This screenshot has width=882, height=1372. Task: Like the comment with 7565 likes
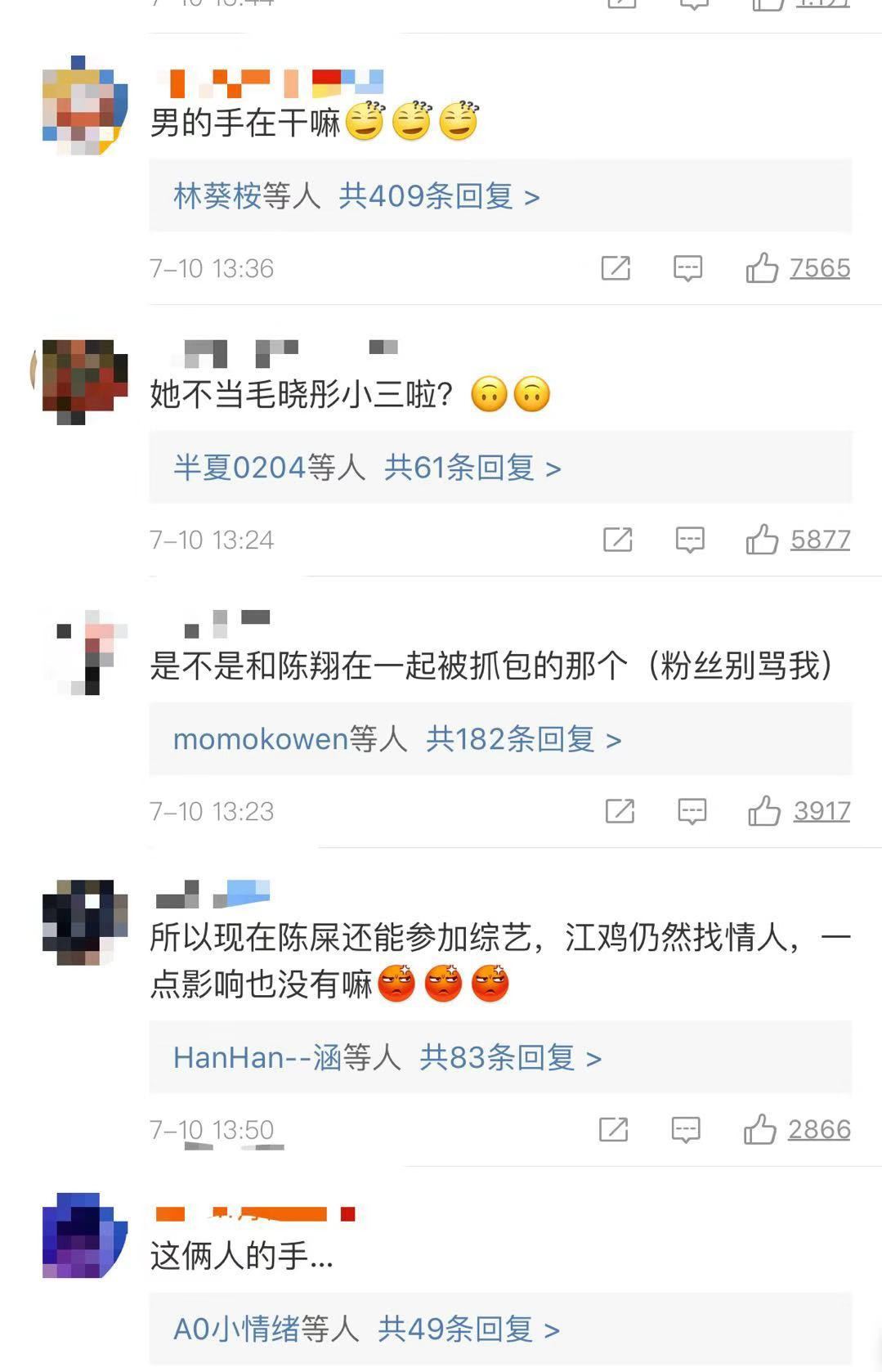[x=761, y=268]
